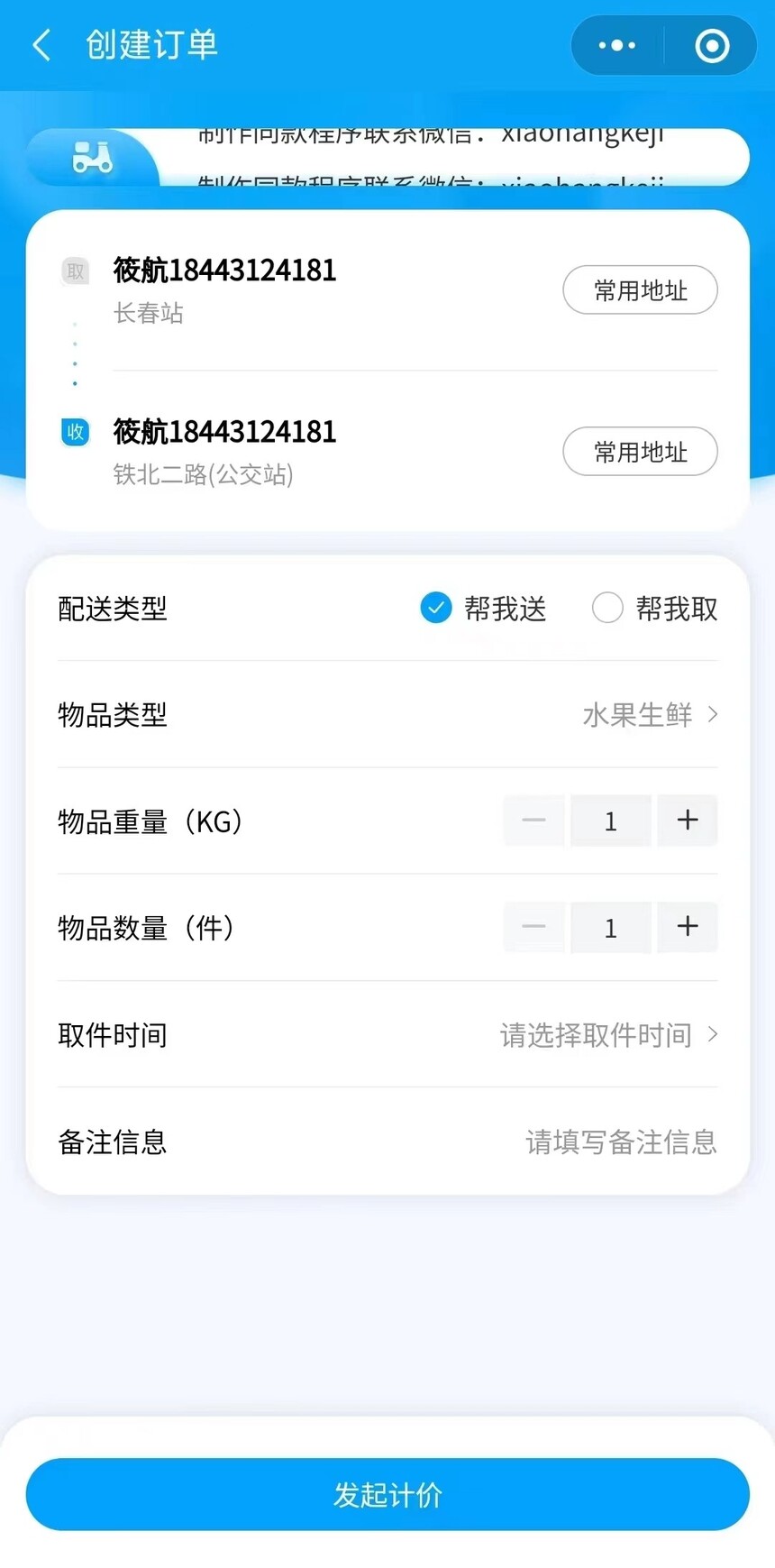Close the mini program via circle icon

[712, 45]
